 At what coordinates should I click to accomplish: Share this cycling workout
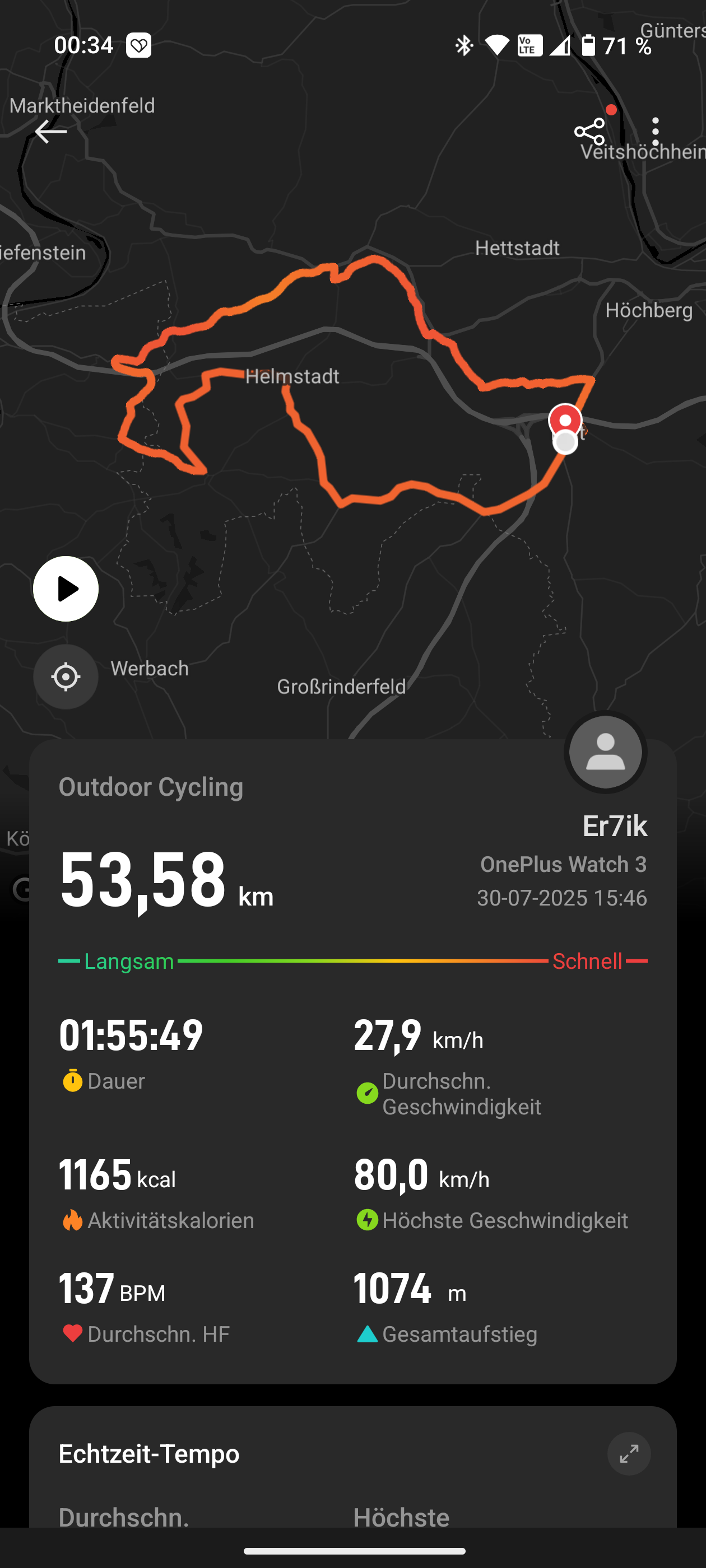[x=589, y=132]
